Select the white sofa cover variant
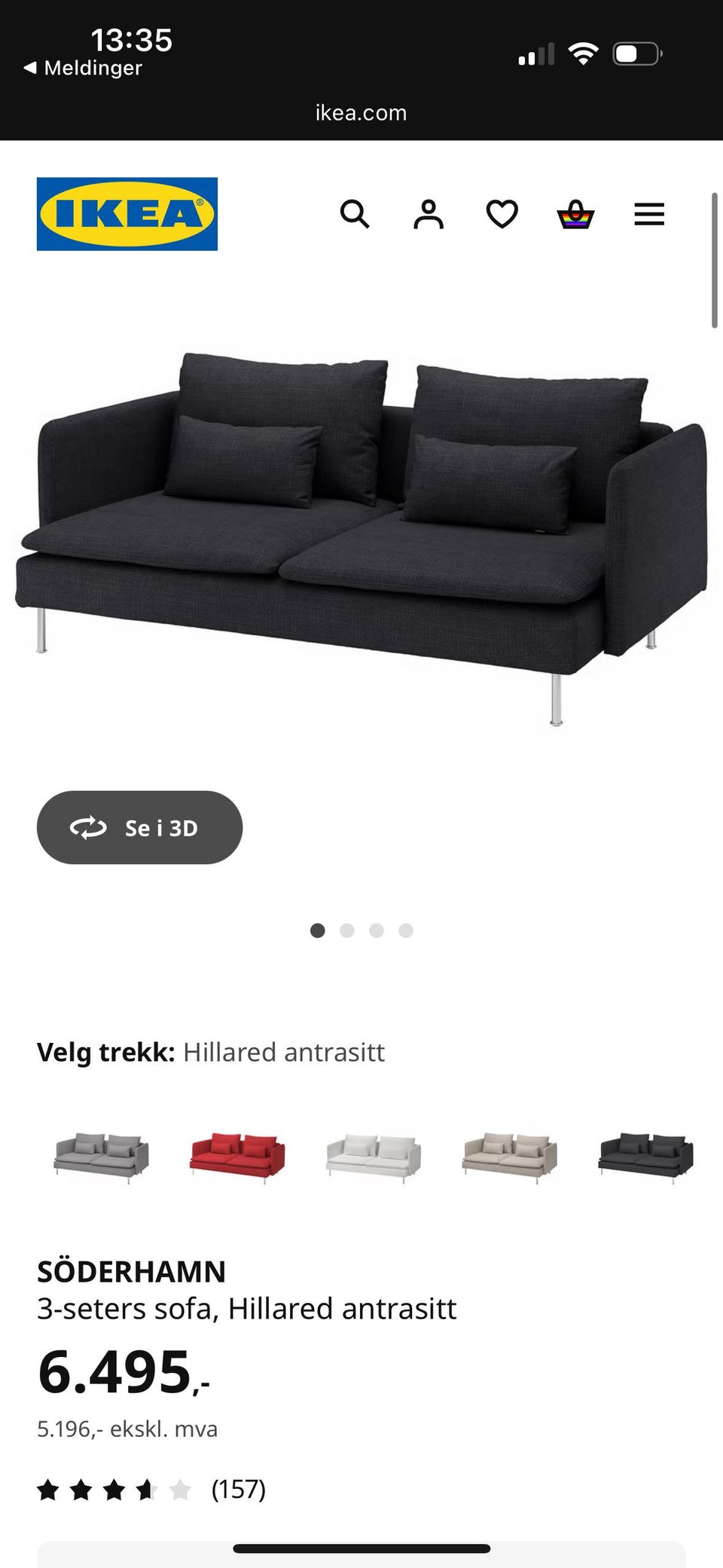This screenshot has height=1568, width=723. (371, 1158)
